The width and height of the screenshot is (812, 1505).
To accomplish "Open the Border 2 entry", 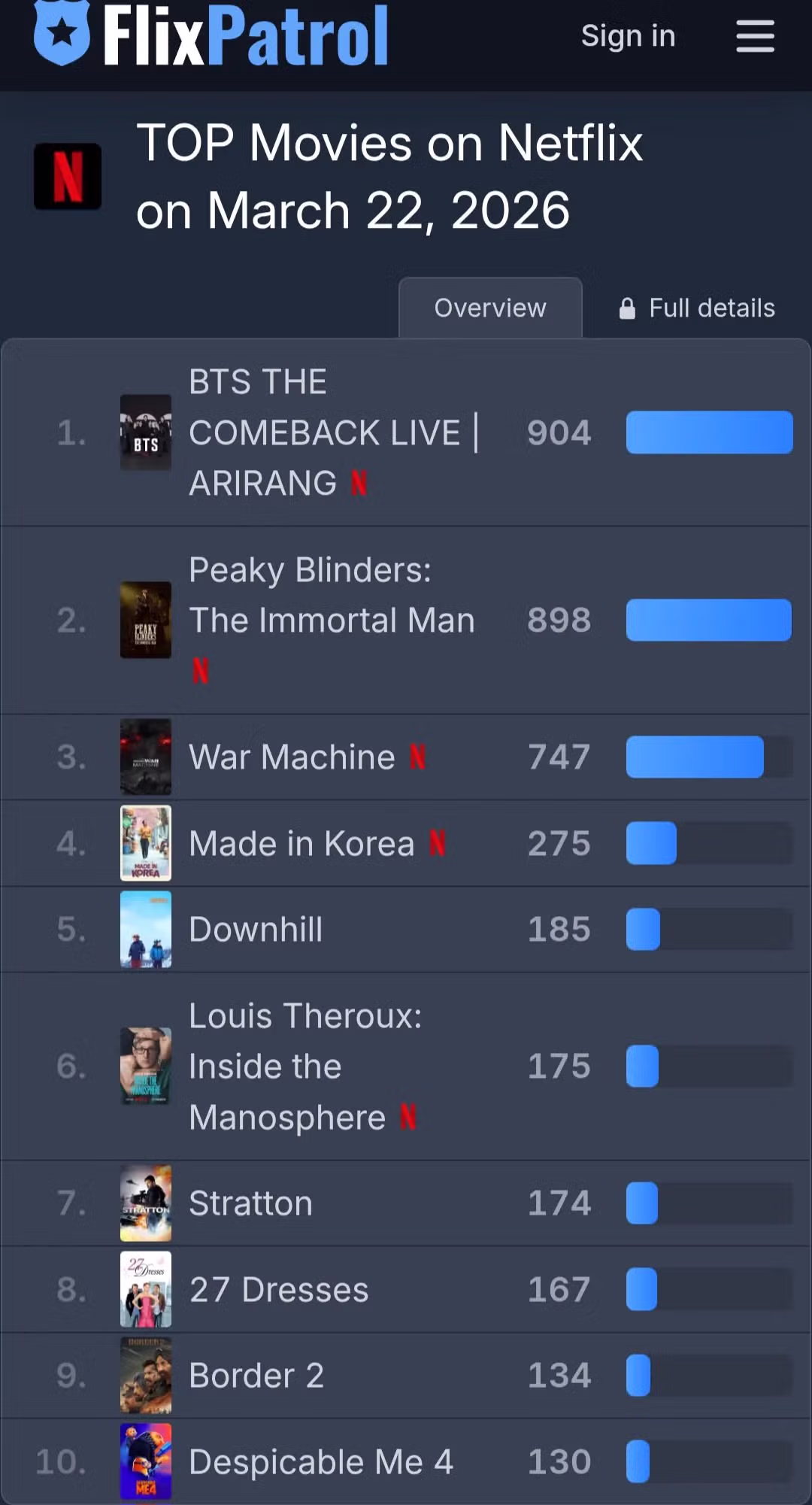I will point(256,1376).
